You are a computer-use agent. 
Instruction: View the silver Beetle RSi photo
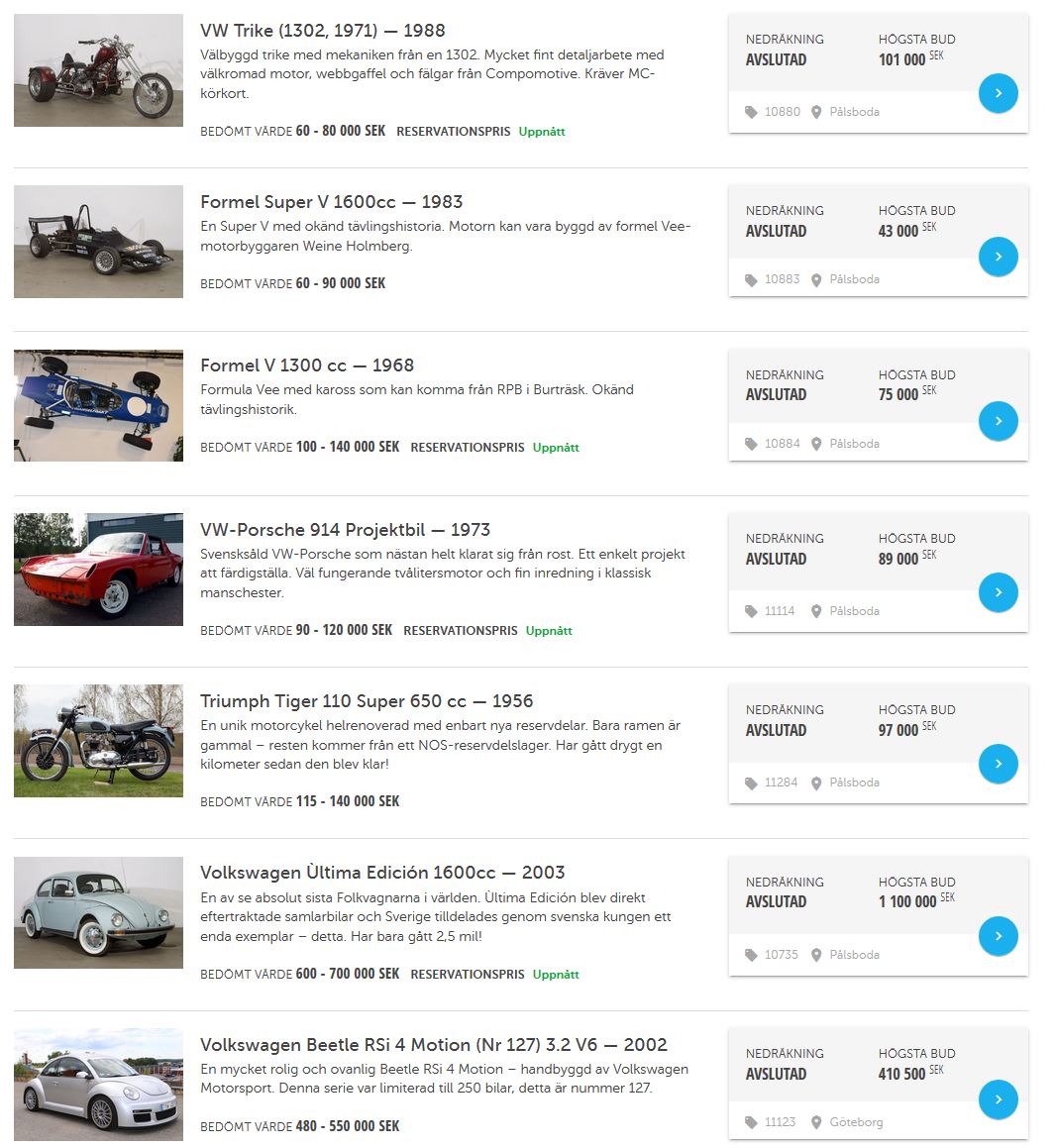(98, 1085)
